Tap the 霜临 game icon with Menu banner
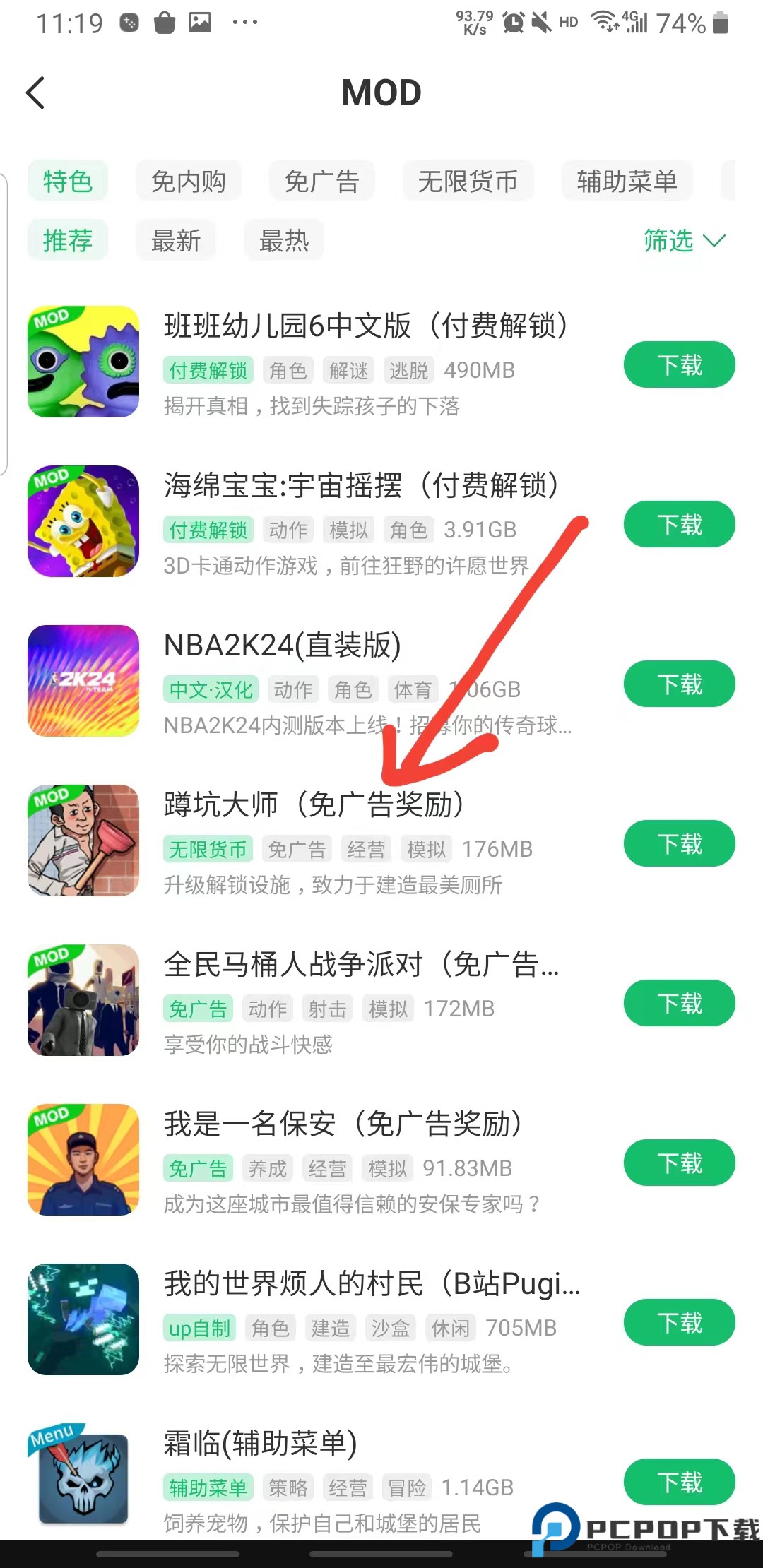The image size is (763, 1568). coord(83,1480)
